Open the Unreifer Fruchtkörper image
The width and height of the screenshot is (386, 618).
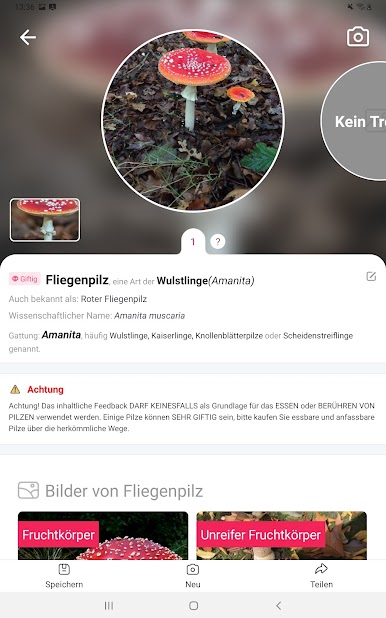tap(282, 535)
